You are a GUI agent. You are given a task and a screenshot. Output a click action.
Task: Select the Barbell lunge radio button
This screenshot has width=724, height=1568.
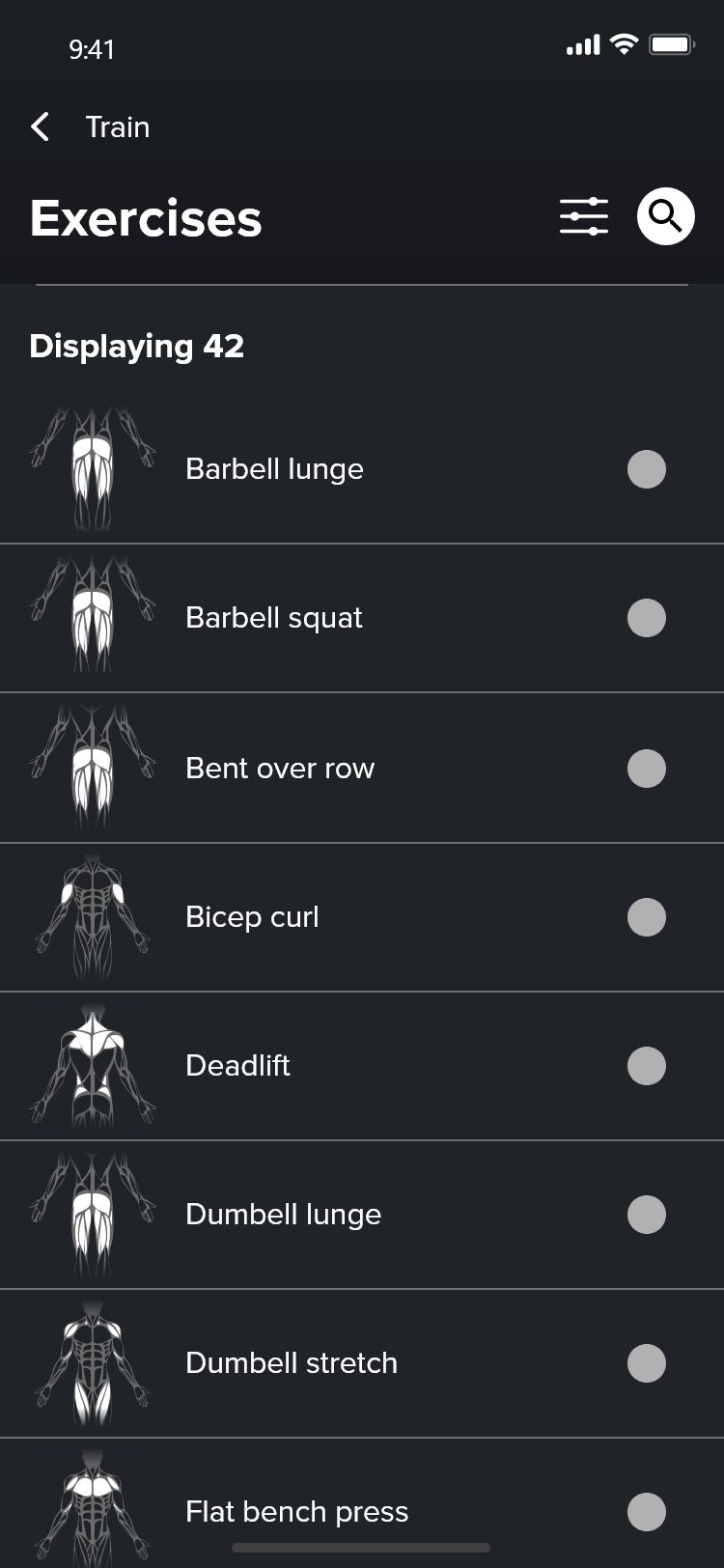[647, 469]
